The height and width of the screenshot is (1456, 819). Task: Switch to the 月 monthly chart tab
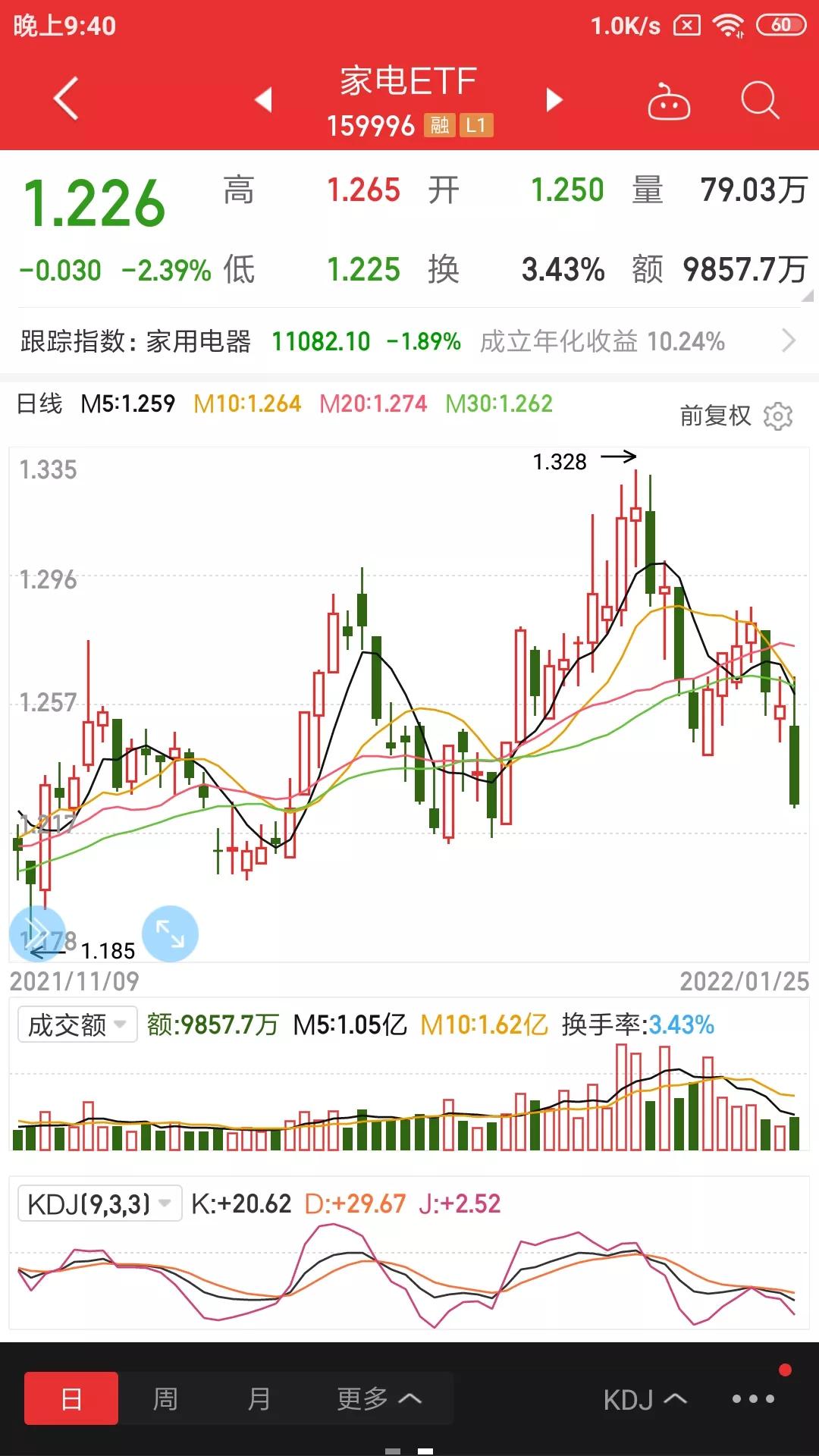click(258, 1398)
